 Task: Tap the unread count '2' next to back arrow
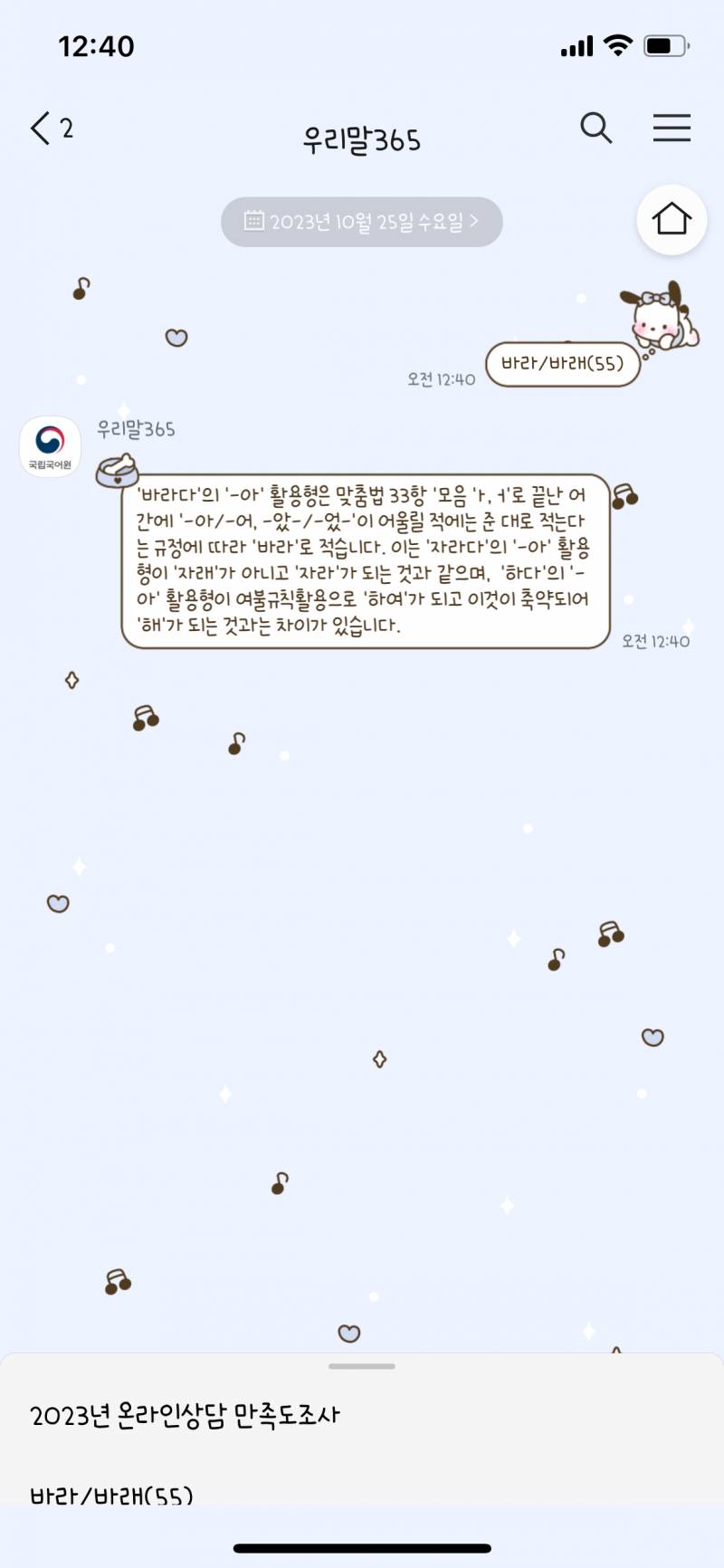tap(66, 129)
